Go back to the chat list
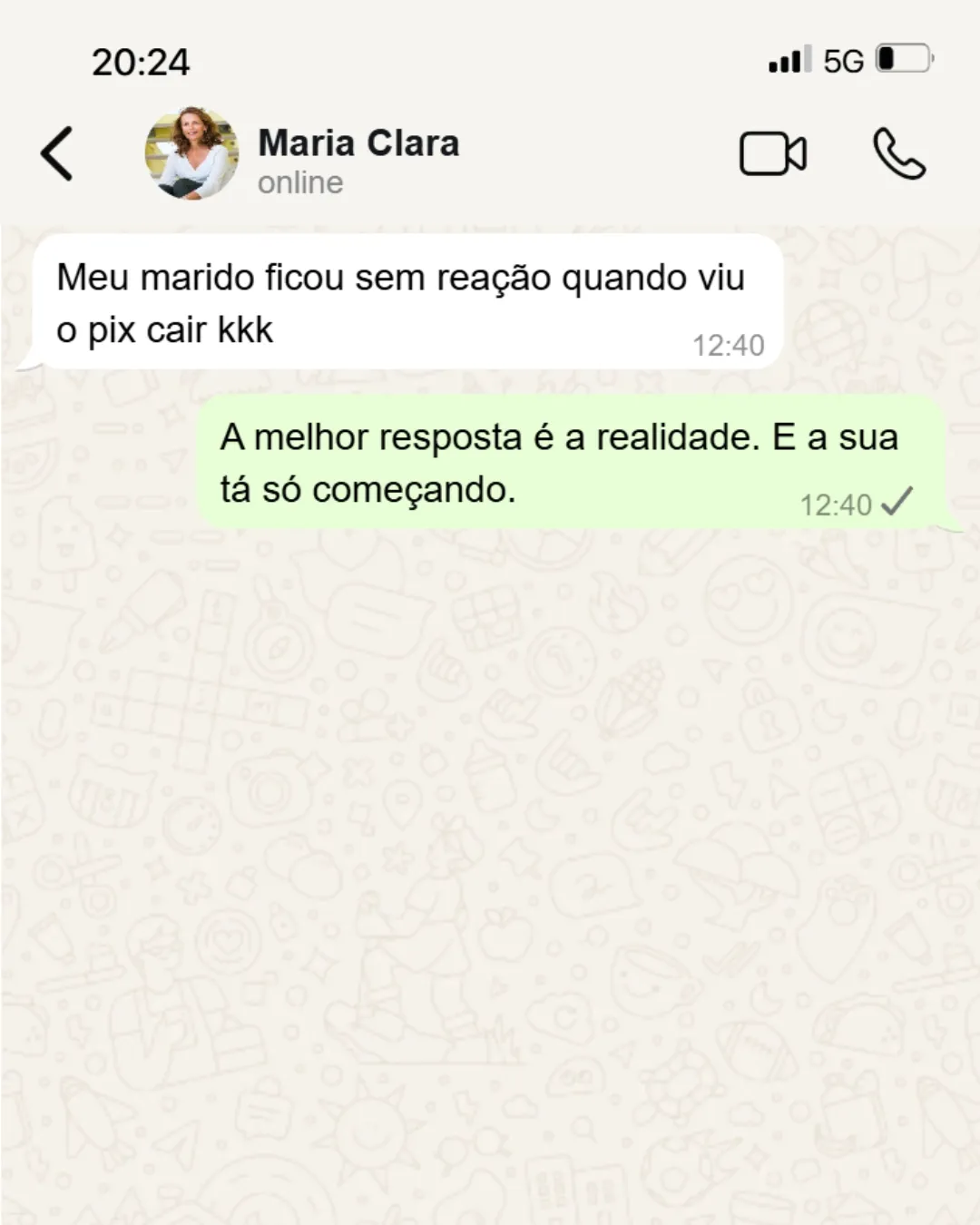The image size is (980, 1225). coord(56,153)
